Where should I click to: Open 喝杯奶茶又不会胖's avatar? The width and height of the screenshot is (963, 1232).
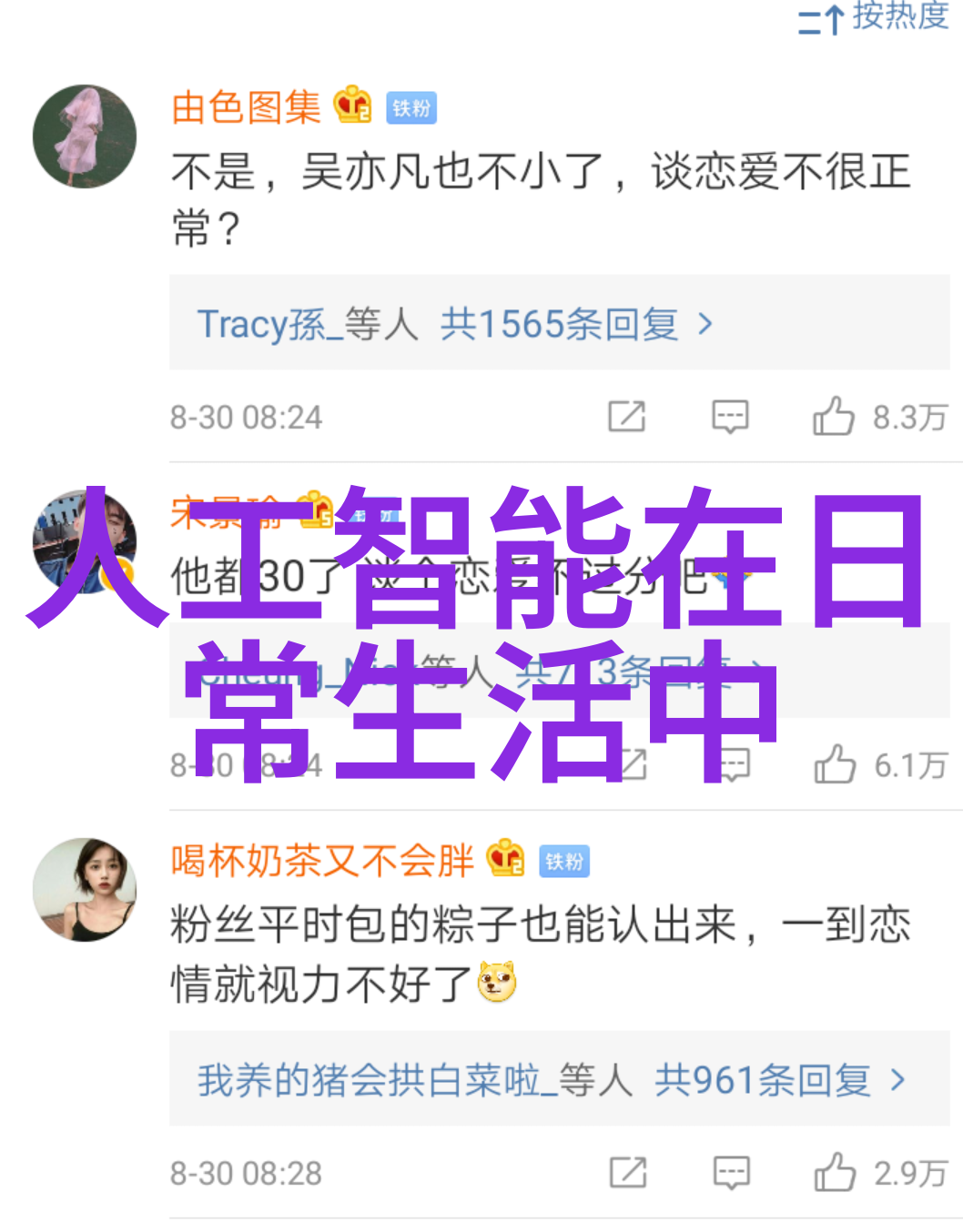pyautogui.click(x=85, y=889)
